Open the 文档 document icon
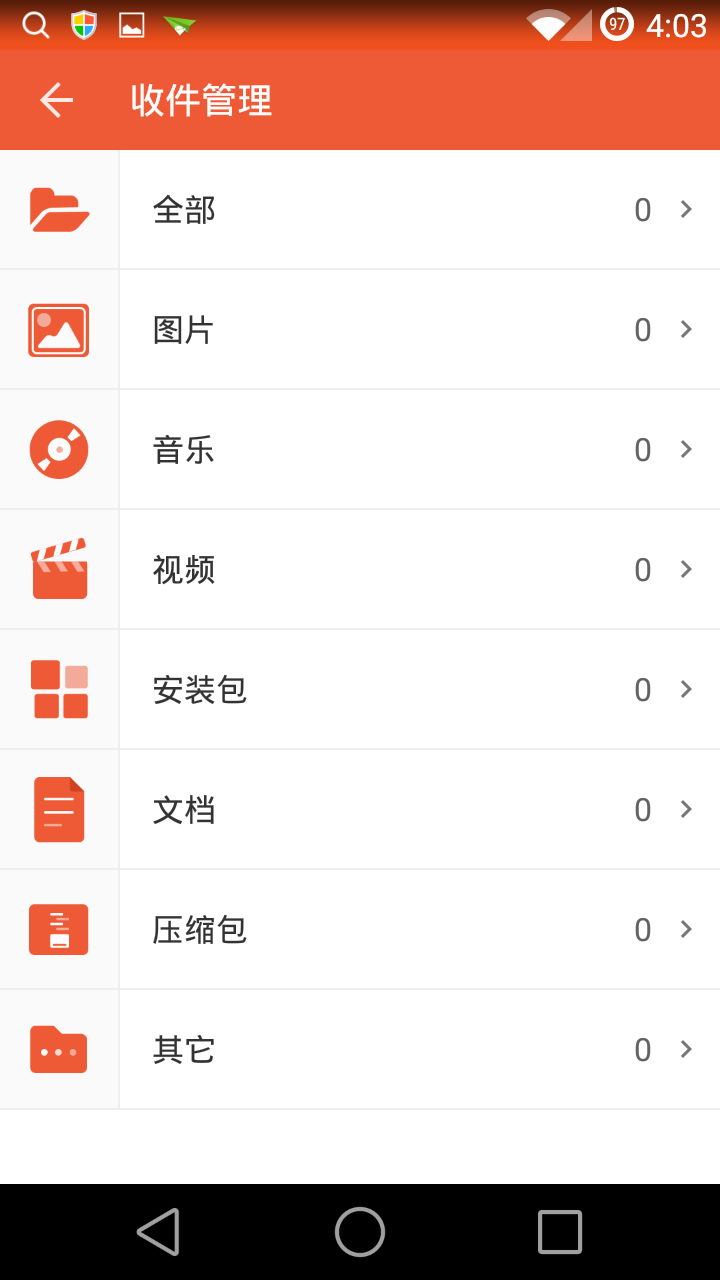The width and height of the screenshot is (720, 1280). point(59,809)
